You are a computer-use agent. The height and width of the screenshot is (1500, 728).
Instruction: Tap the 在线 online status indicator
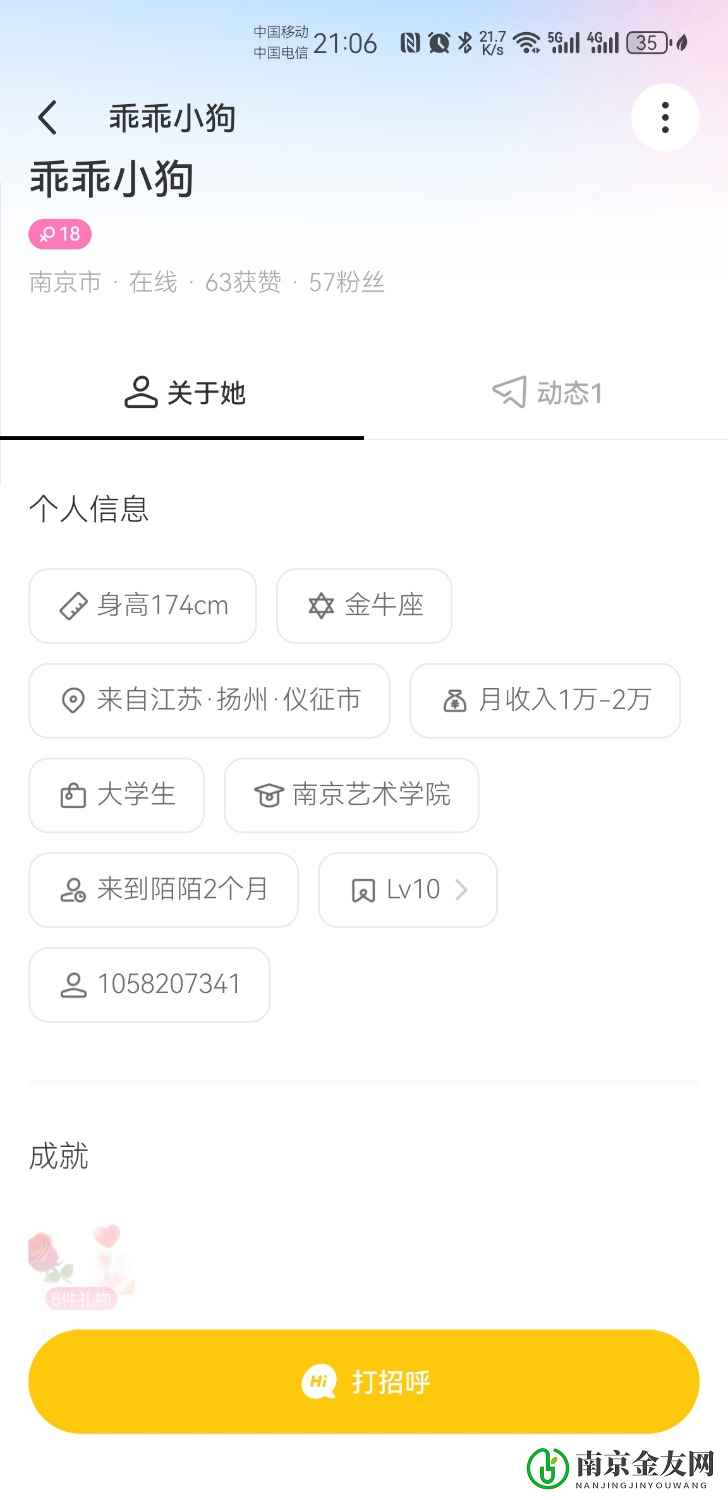[x=156, y=283]
